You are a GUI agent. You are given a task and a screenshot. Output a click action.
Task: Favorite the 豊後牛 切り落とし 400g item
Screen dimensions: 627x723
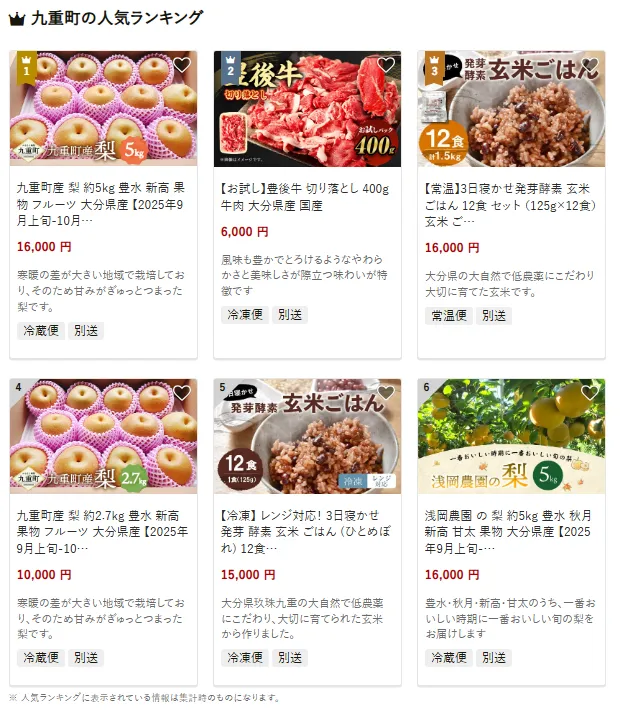point(385,67)
